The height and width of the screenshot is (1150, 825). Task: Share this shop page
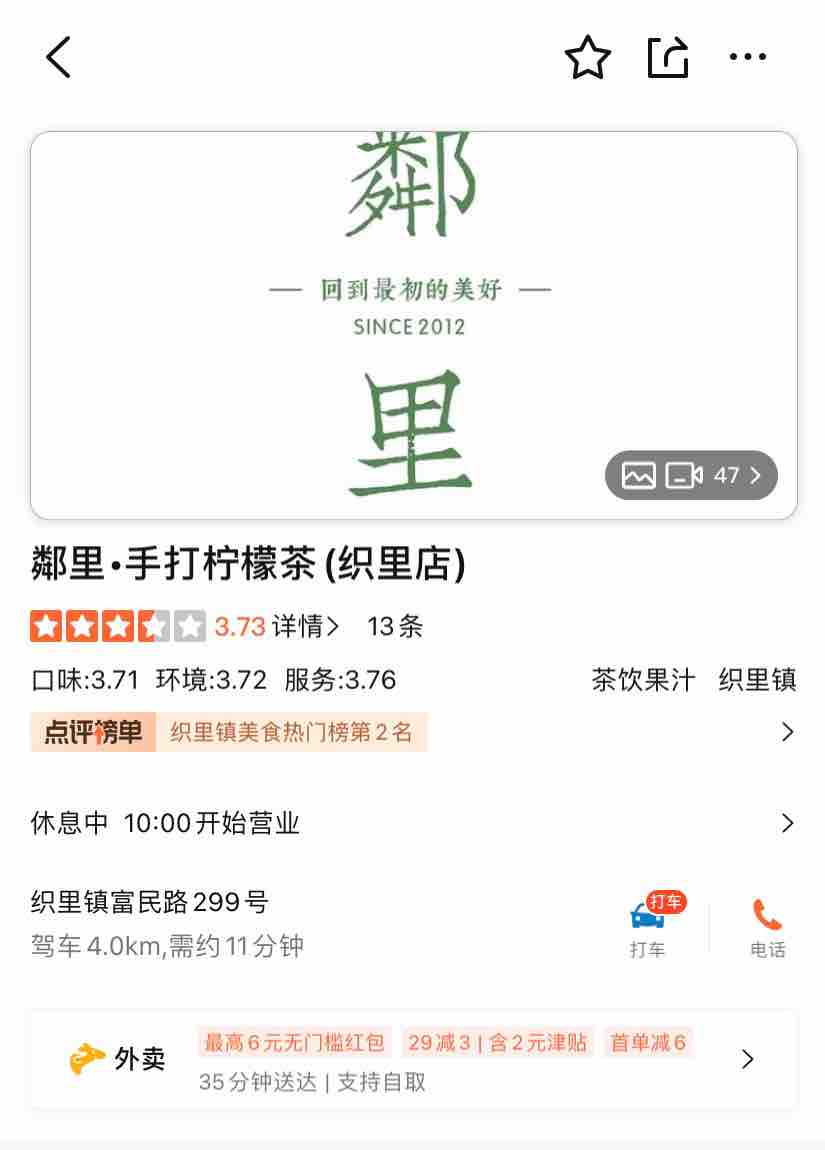(x=668, y=57)
